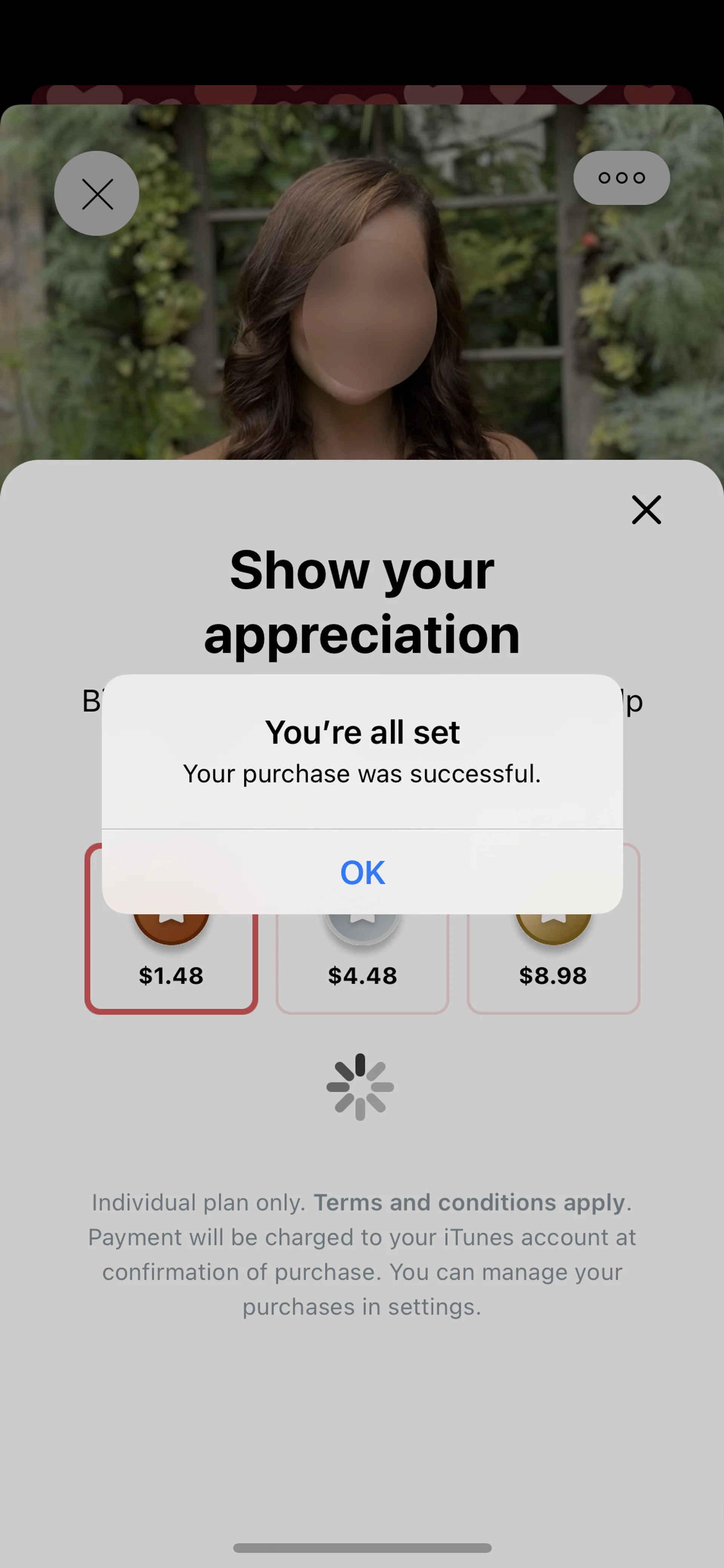Close the Show your appreciation sheet
The image size is (724, 1568).
pos(646,510)
